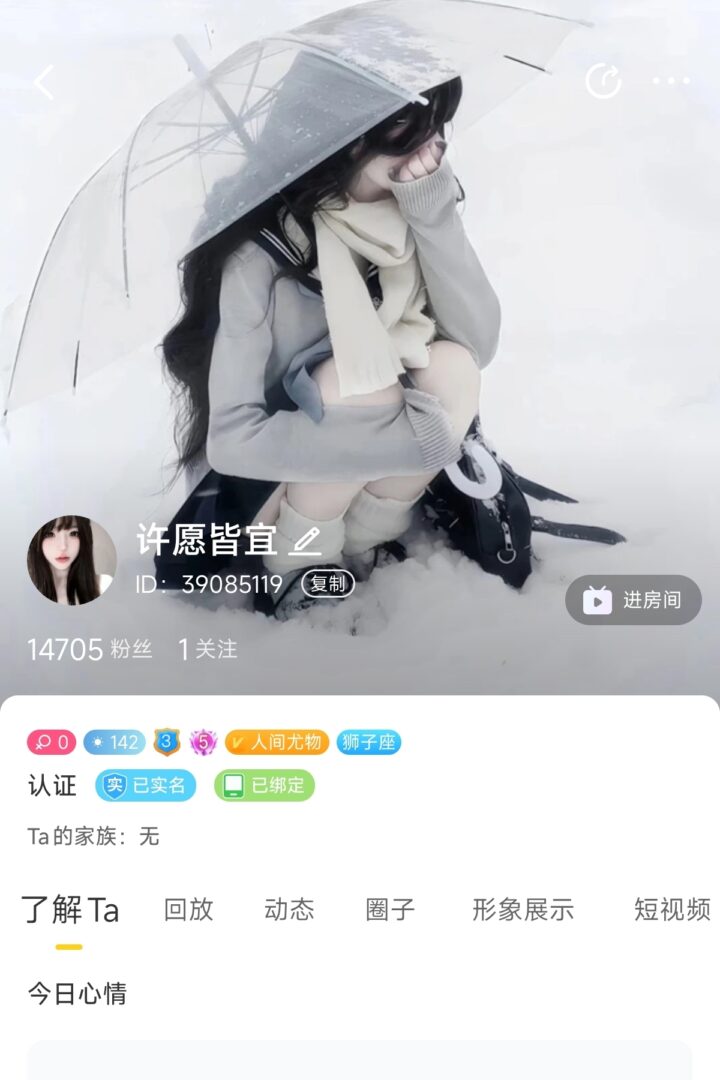View the 14705 粉丝 followers list
720x1080 pixels.
[x=90, y=650]
